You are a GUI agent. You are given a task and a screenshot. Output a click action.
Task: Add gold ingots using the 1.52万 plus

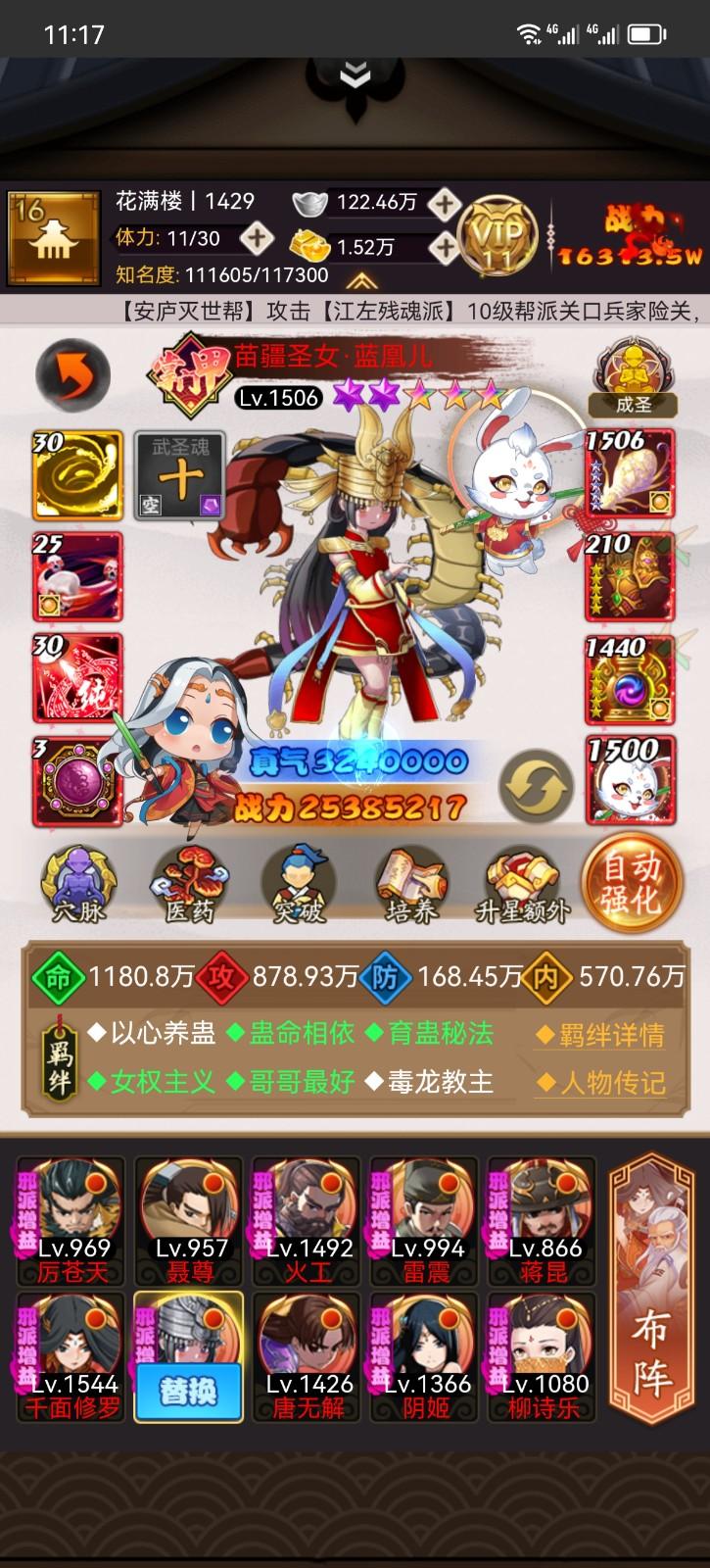445,246
